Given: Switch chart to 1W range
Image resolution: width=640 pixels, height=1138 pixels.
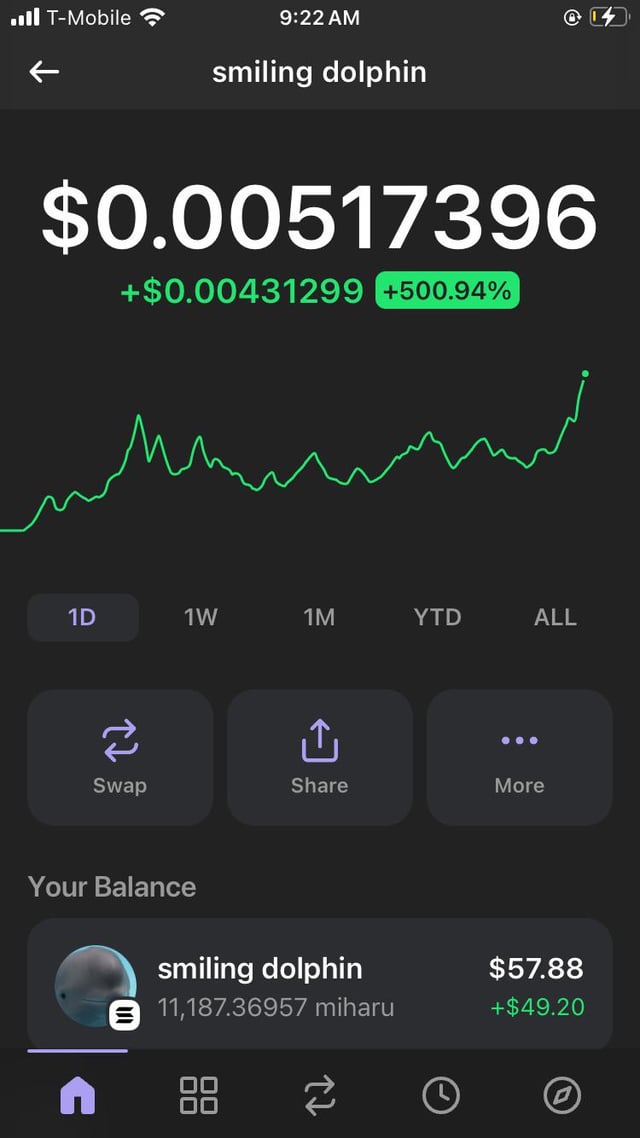Looking at the screenshot, I should 201,617.
